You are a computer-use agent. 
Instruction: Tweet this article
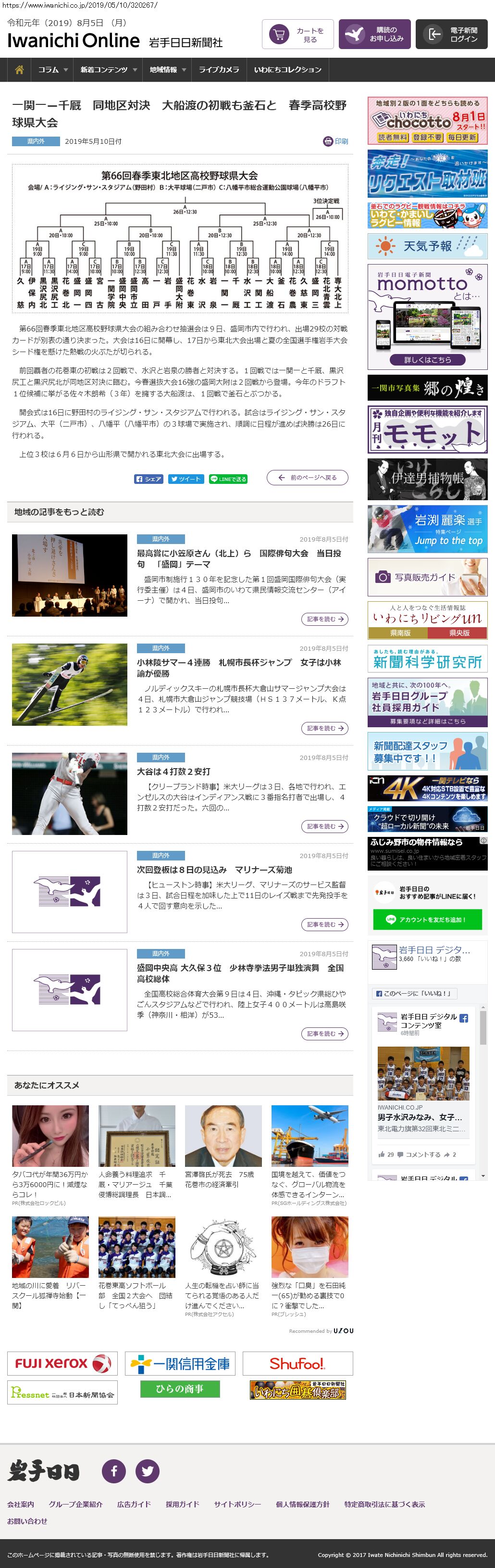[186, 479]
